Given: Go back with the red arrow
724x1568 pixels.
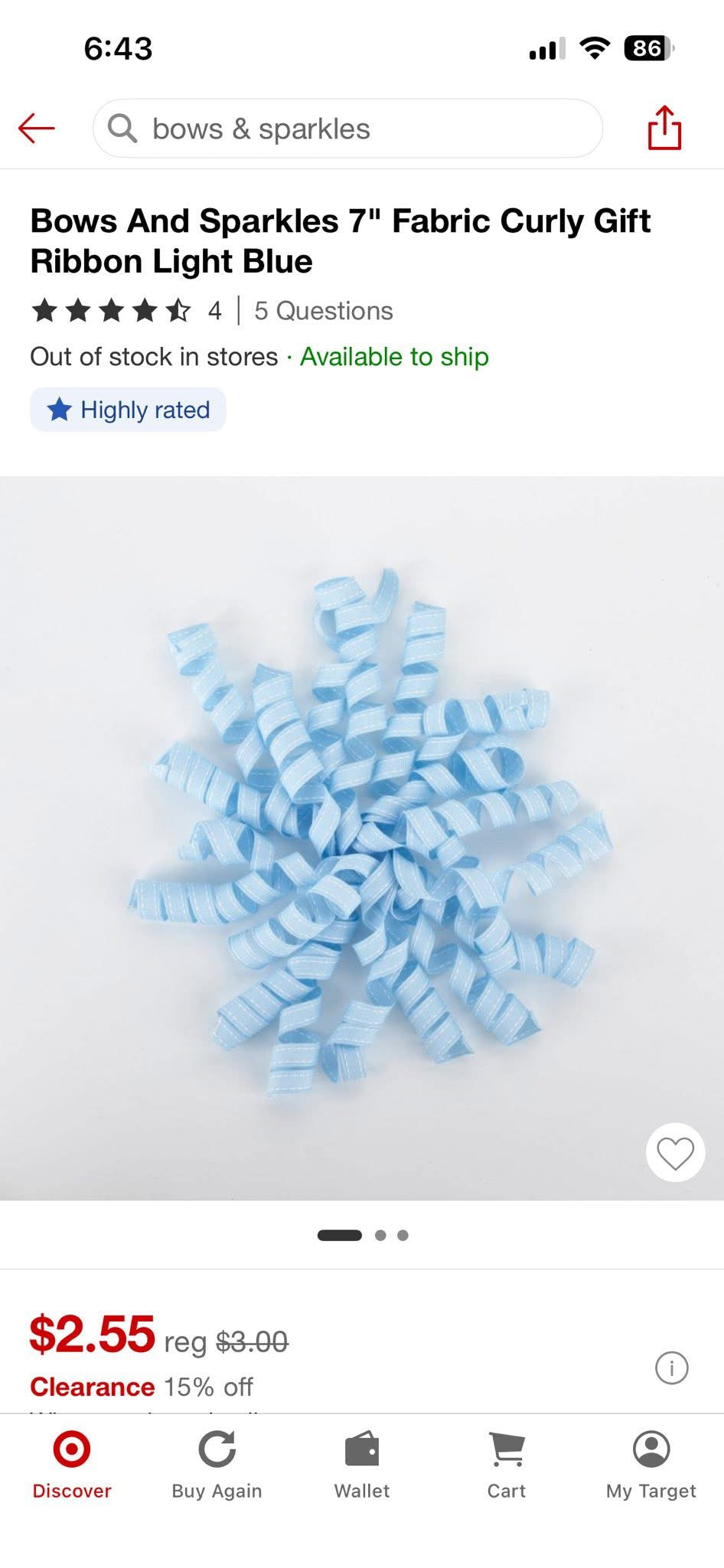Looking at the screenshot, I should point(36,128).
